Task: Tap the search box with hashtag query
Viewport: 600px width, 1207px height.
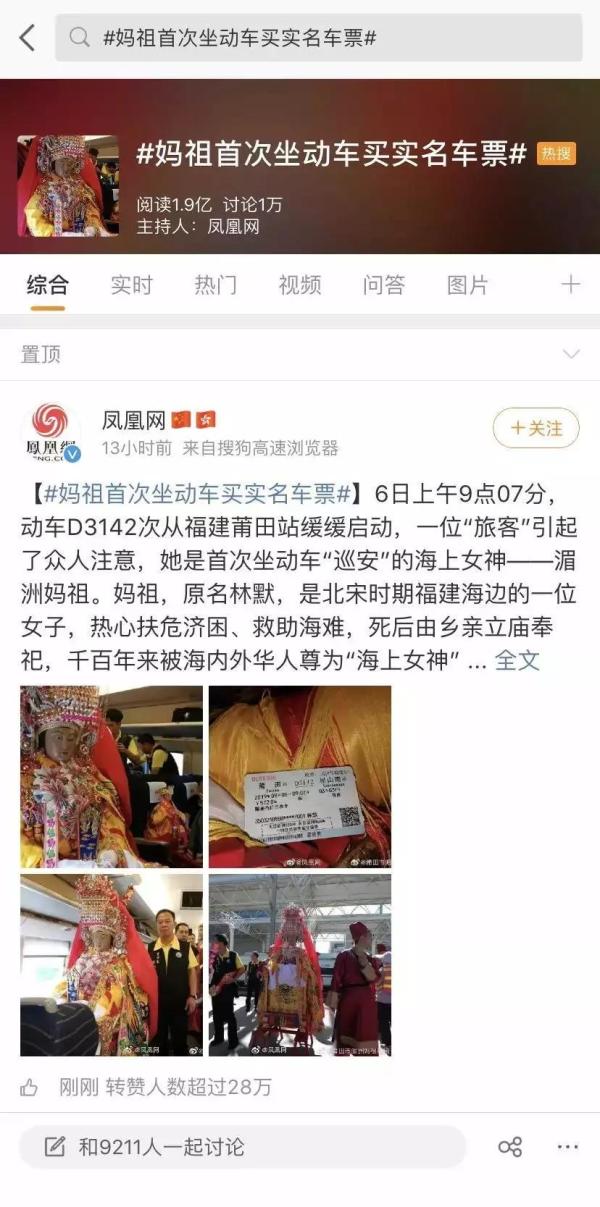Action: pyautogui.click(x=318, y=38)
